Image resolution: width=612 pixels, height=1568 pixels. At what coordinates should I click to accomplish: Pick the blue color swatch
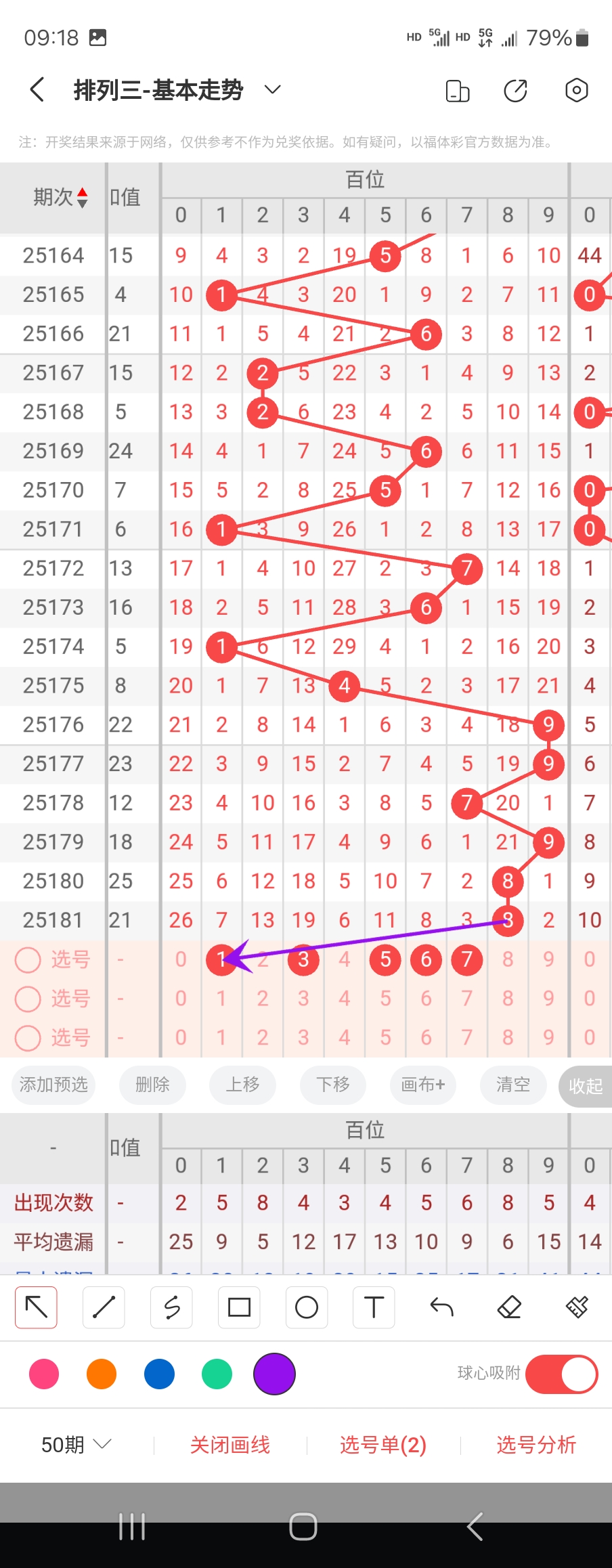(x=159, y=1374)
